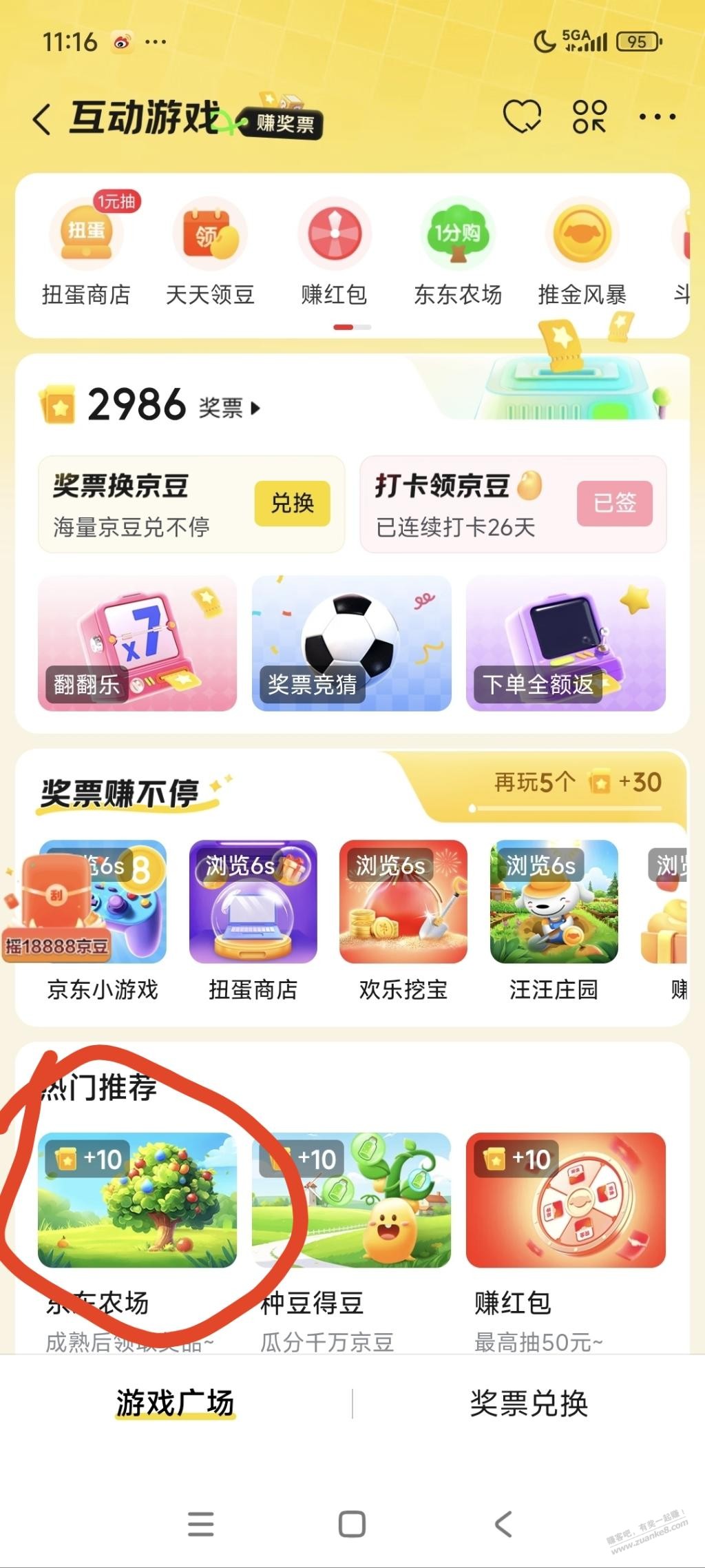This screenshot has height=1568, width=705.
Task: Tap the heart favorite icon
Action: pos(522,116)
